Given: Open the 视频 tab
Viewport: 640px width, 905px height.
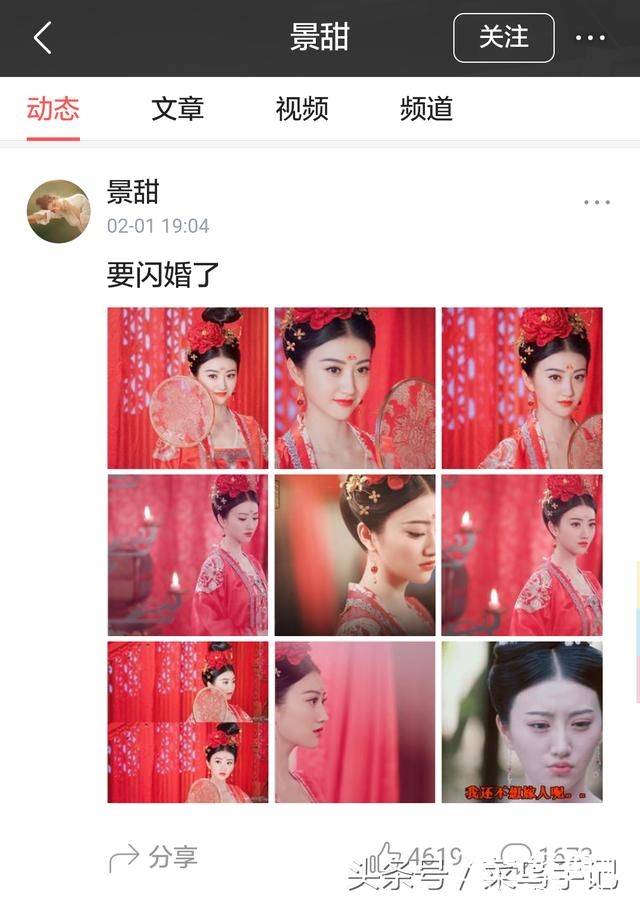Looking at the screenshot, I should (x=302, y=109).
